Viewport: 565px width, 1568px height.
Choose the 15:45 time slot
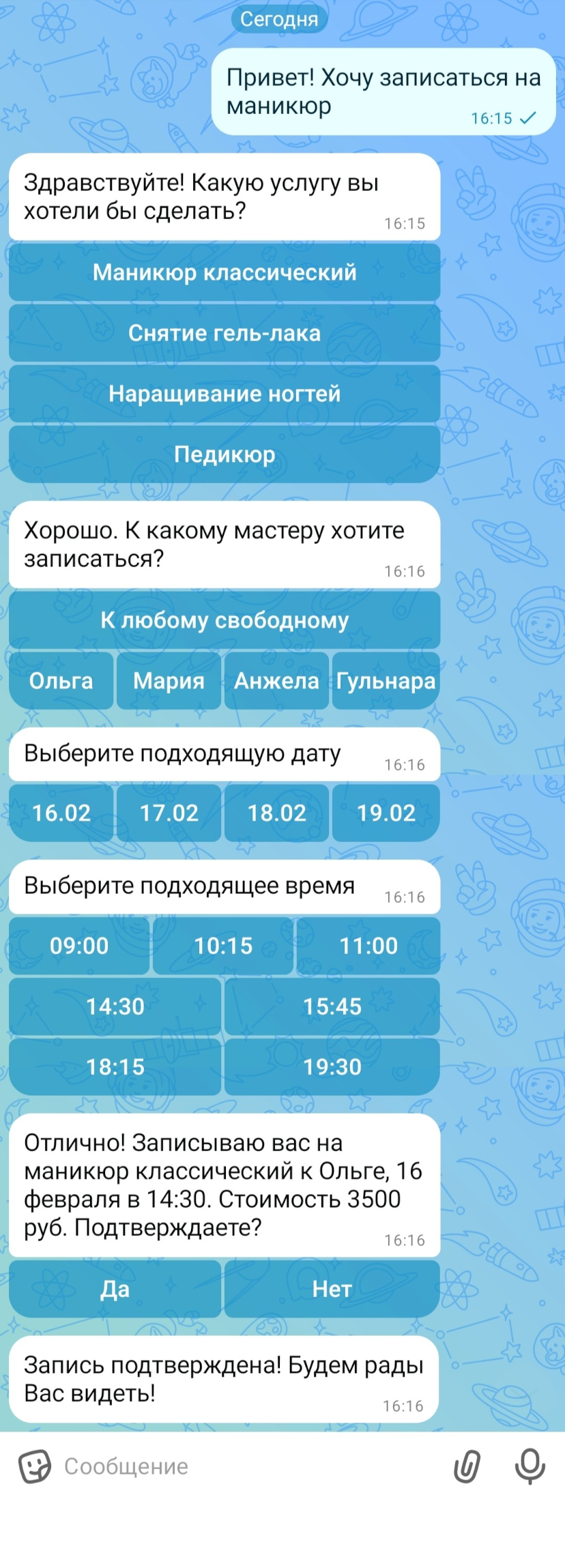point(332,1006)
